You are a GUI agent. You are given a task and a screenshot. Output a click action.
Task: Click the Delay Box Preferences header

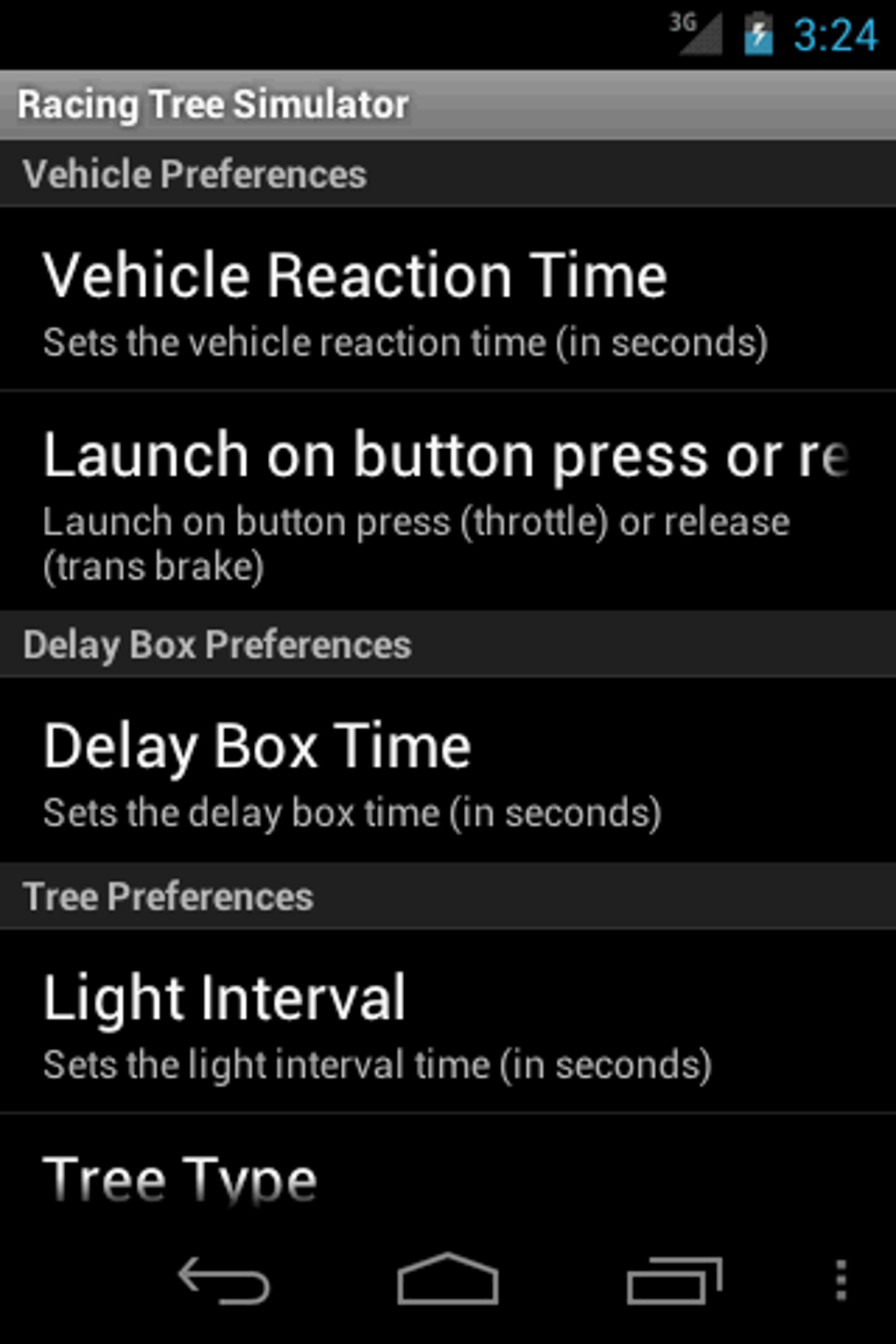pos(218,644)
